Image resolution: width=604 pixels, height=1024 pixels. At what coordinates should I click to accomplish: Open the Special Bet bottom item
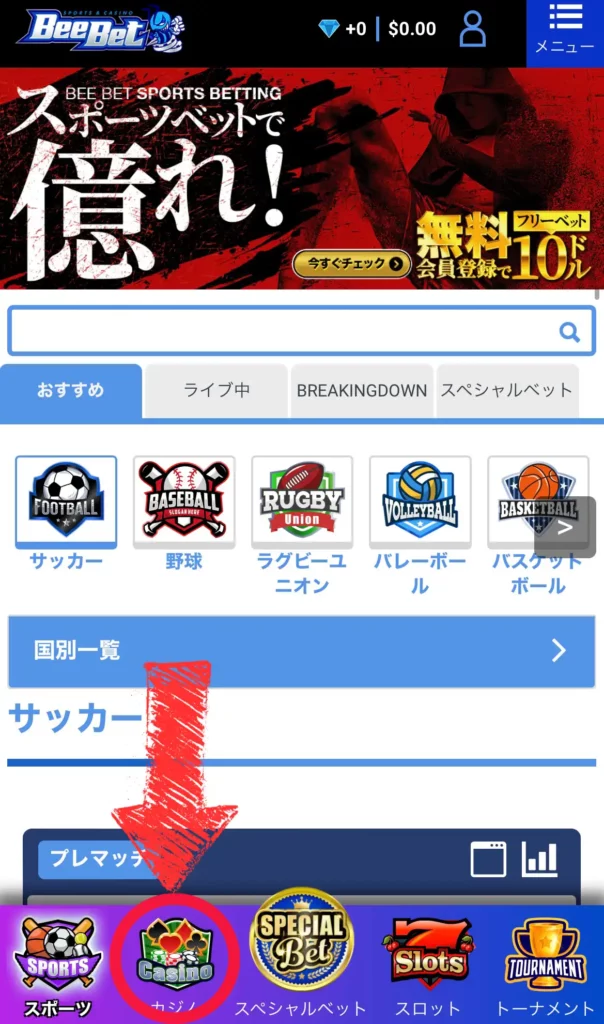(x=301, y=955)
